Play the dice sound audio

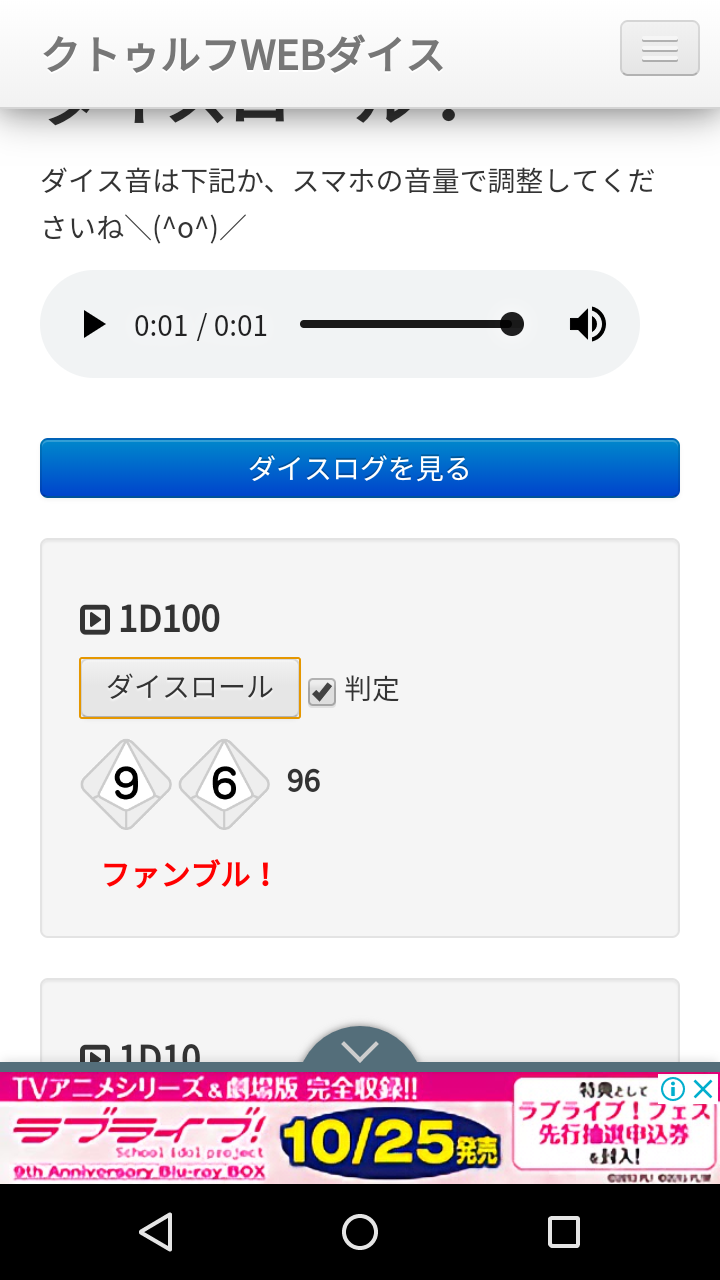coord(94,325)
